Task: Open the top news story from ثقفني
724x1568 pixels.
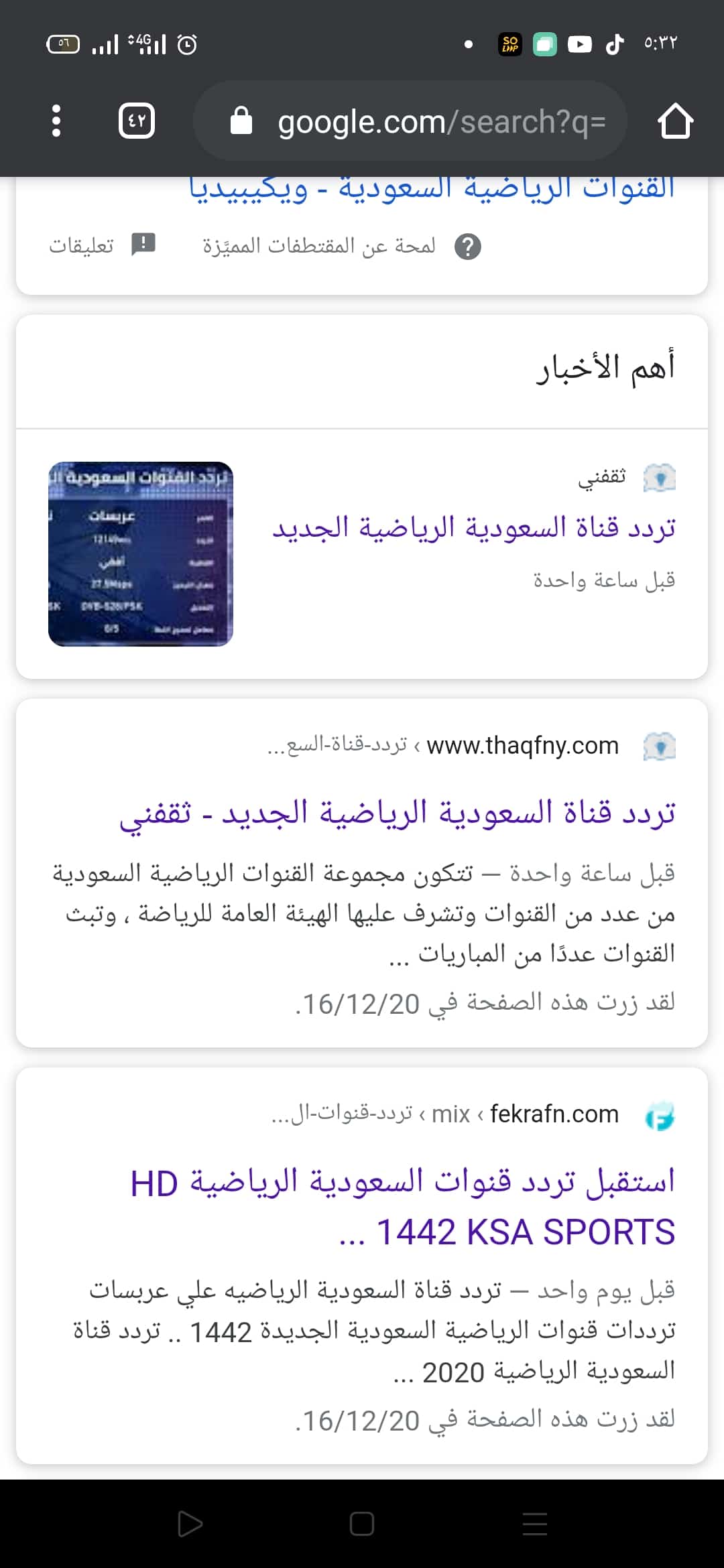Action: pos(473,527)
